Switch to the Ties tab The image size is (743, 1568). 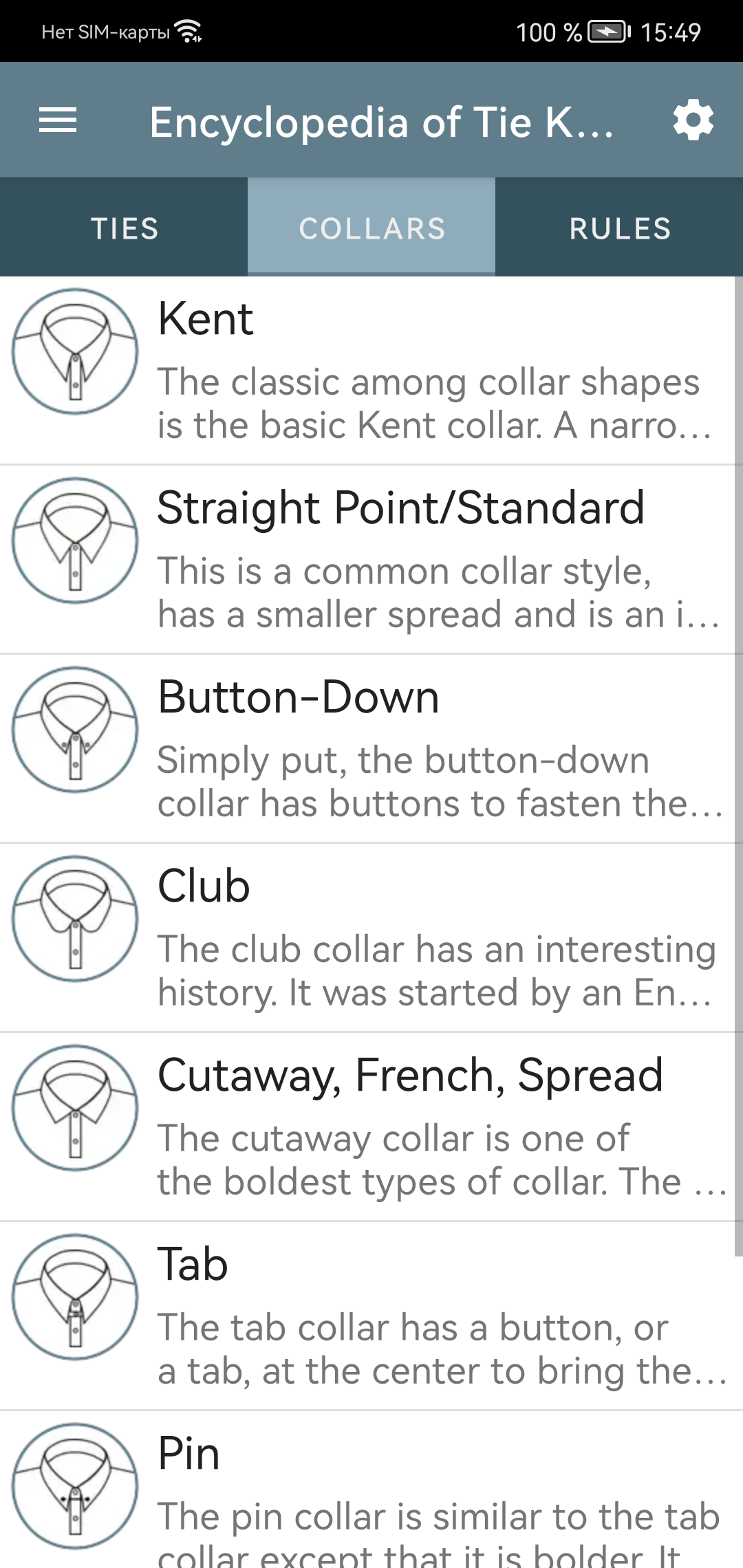125,228
